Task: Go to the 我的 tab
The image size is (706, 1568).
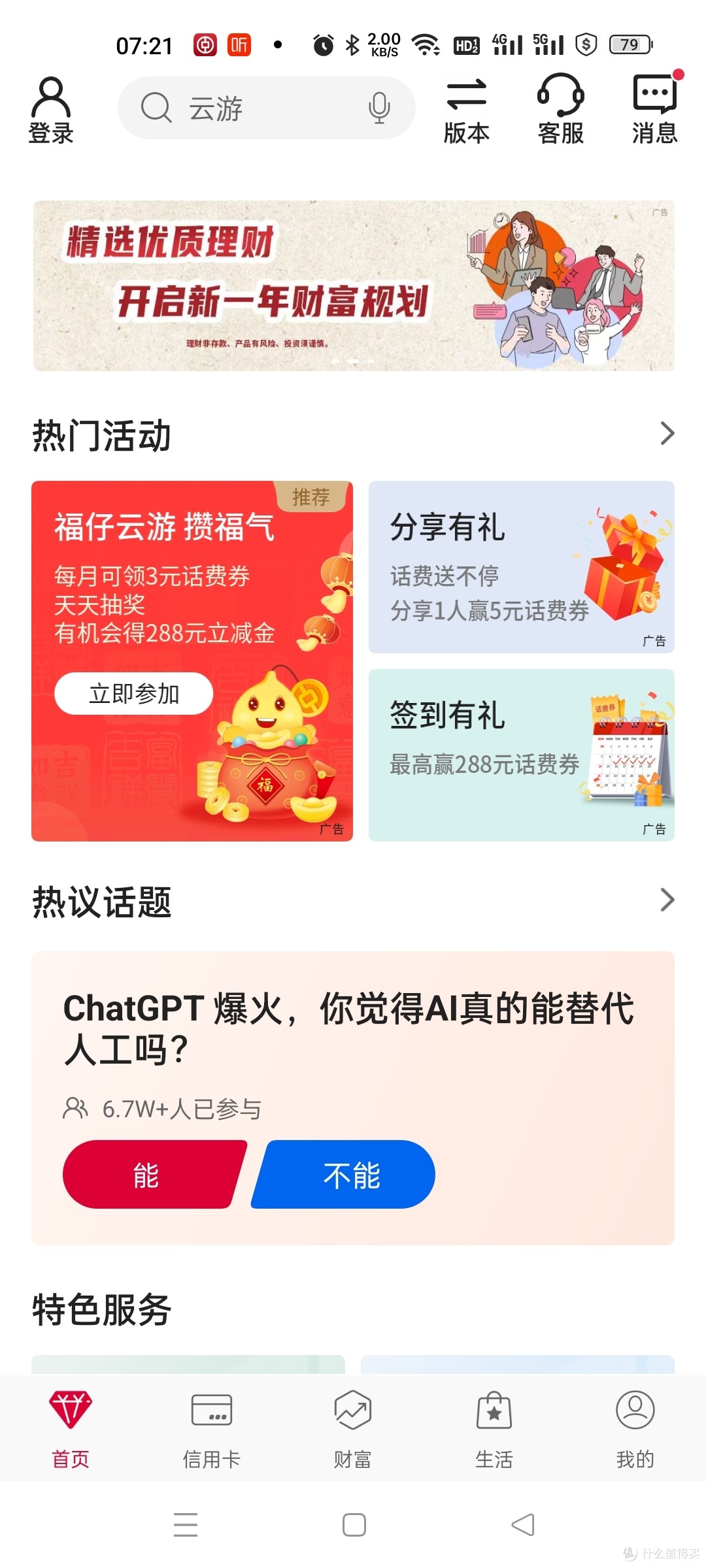Action: coord(635,1429)
